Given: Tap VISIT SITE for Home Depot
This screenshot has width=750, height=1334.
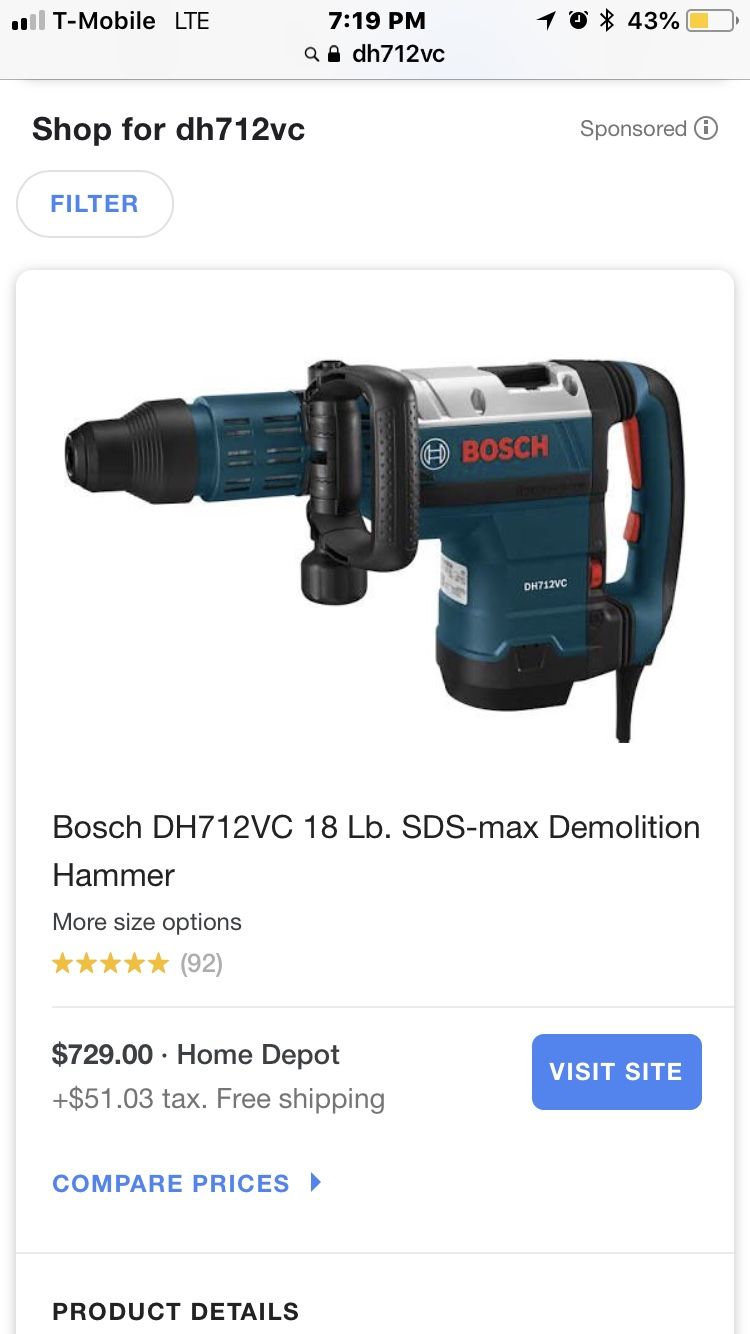Looking at the screenshot, I should click(616, 1072).
